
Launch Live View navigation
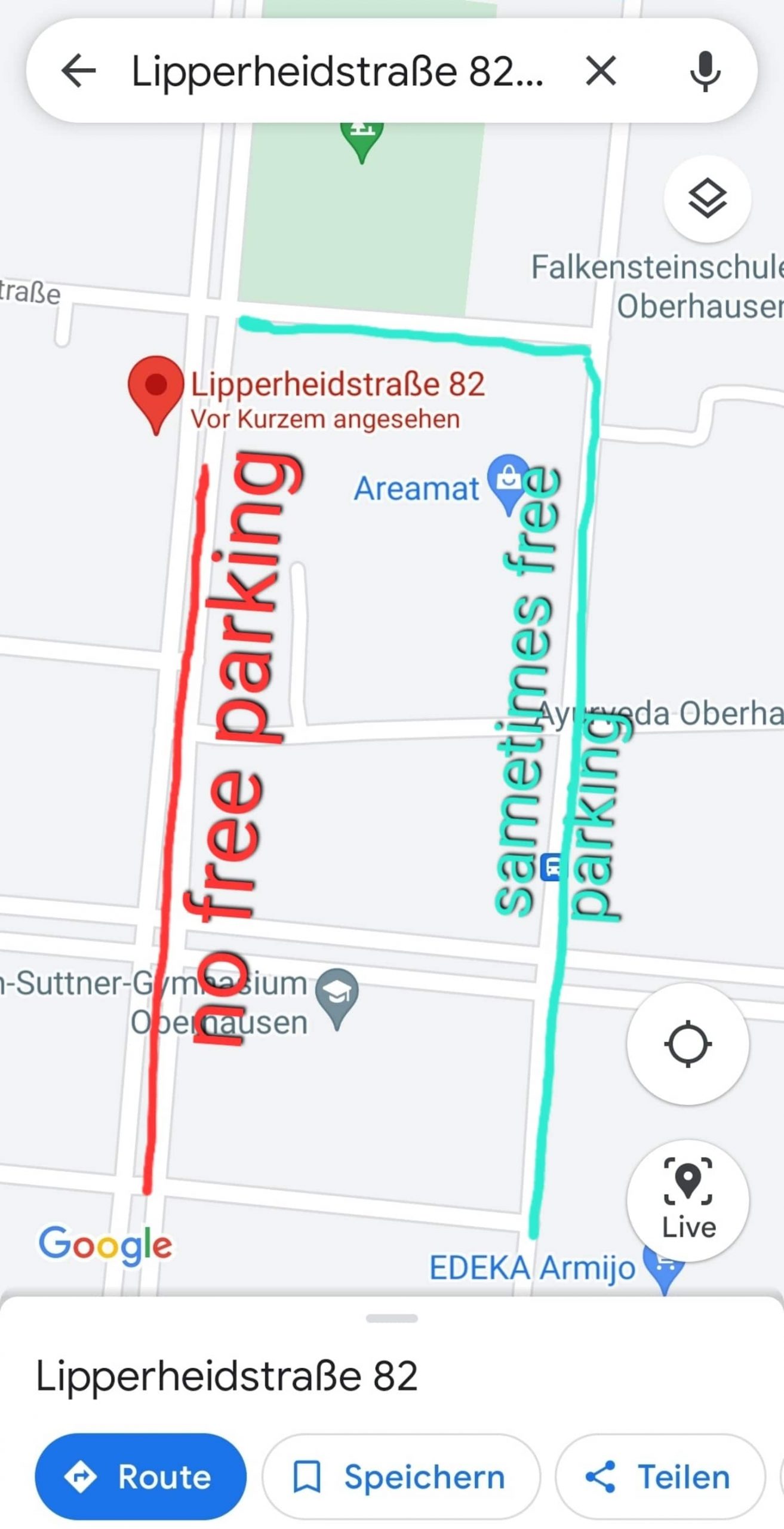coord(688,1199)
